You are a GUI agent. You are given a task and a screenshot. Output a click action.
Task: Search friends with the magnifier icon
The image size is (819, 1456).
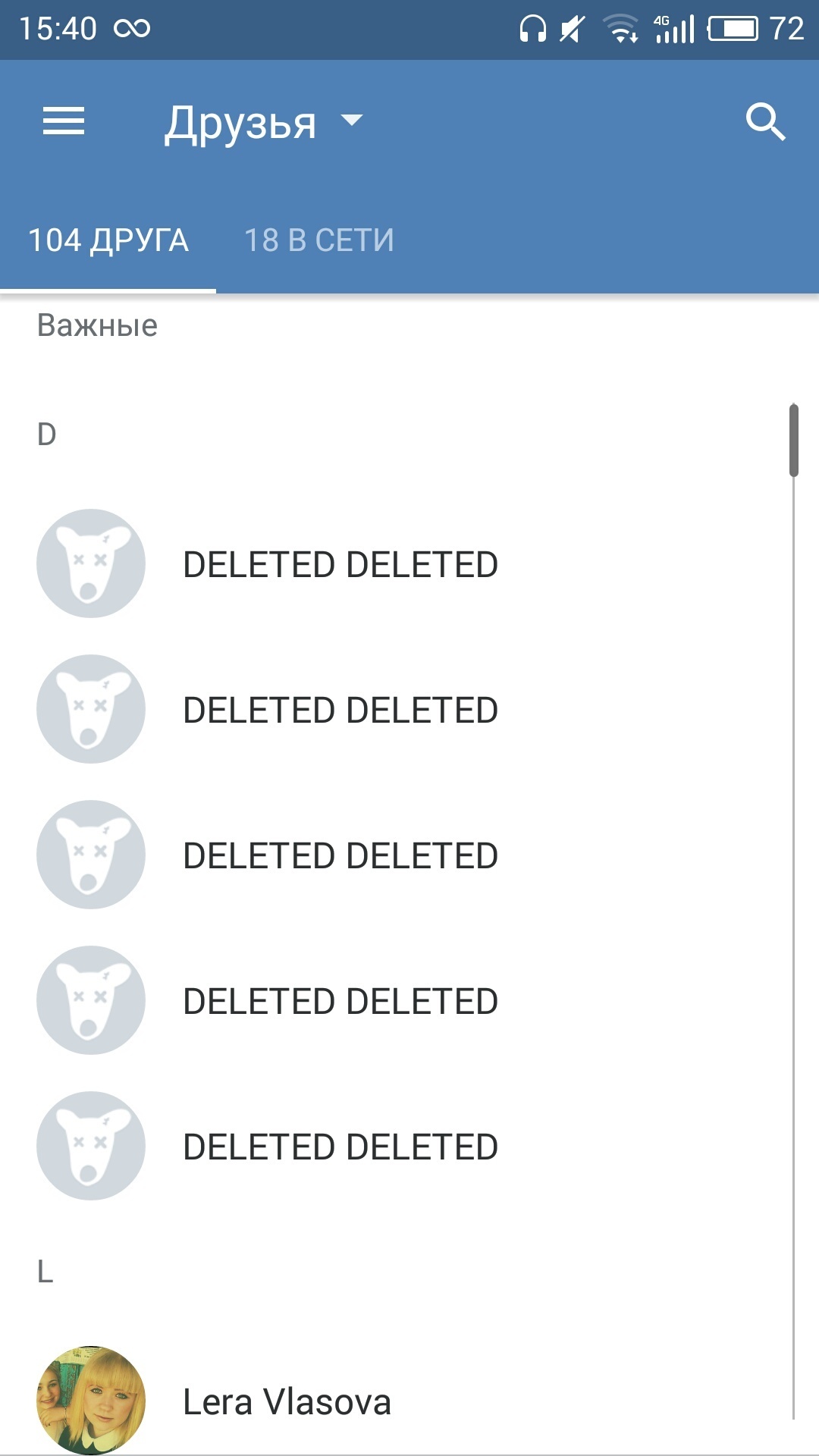(x=765, y=122)
